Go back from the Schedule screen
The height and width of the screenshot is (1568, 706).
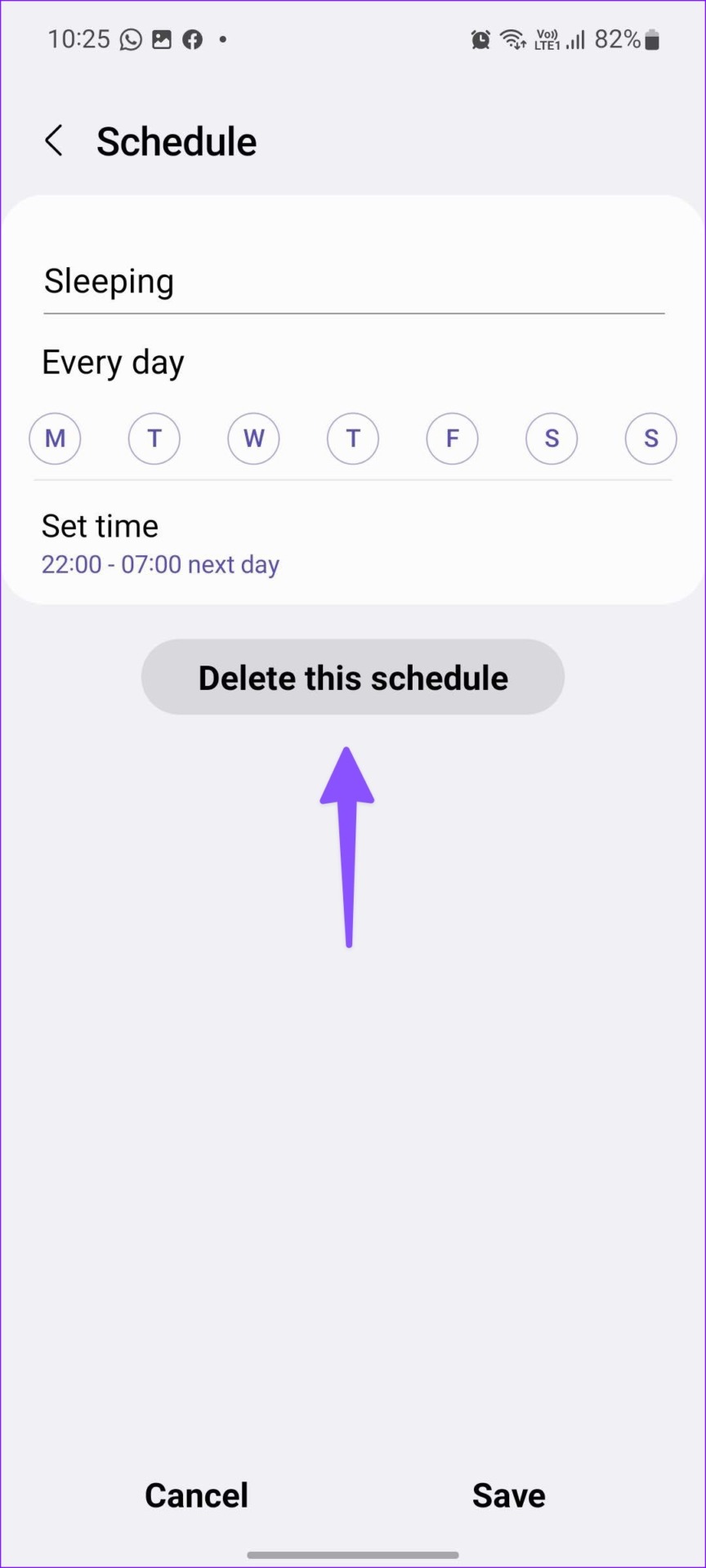click(54, 141)
